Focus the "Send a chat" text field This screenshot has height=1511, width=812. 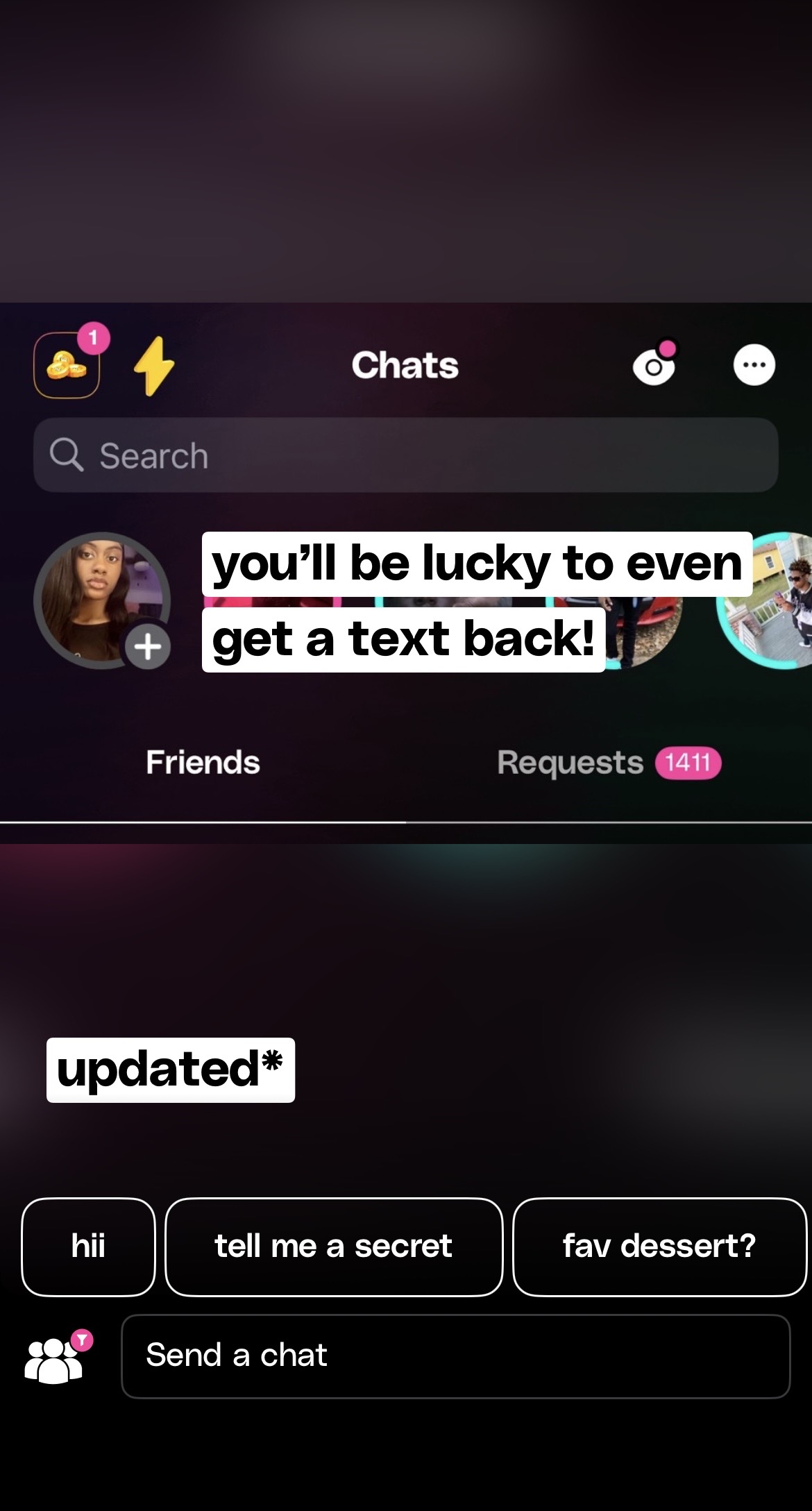pyautogui.click(x=455, y=1356)
